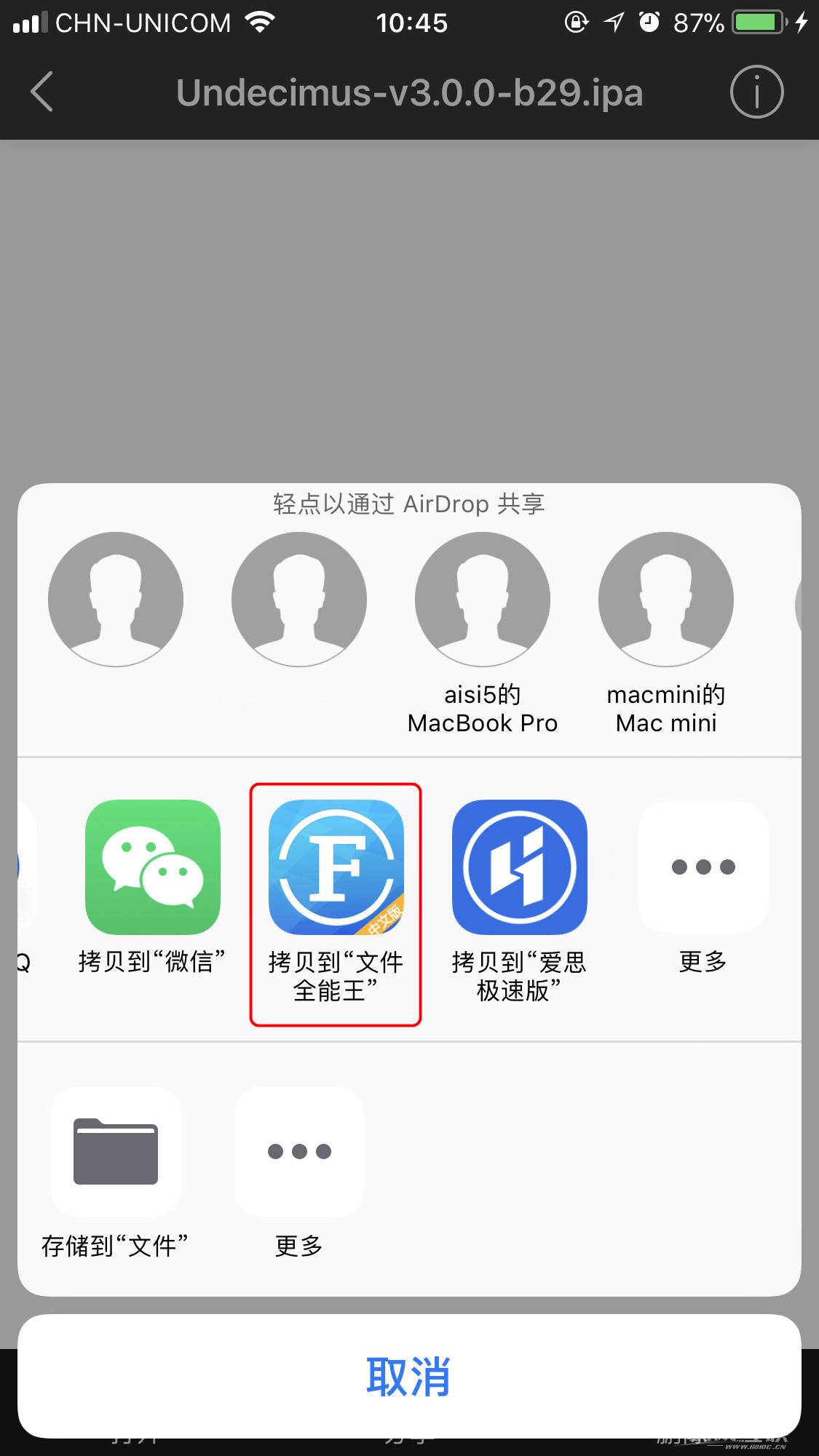Select aisi5的 MacBook Pro AirDrop target
This screenshot has height=1456, width=819.
tap(483, 600)
